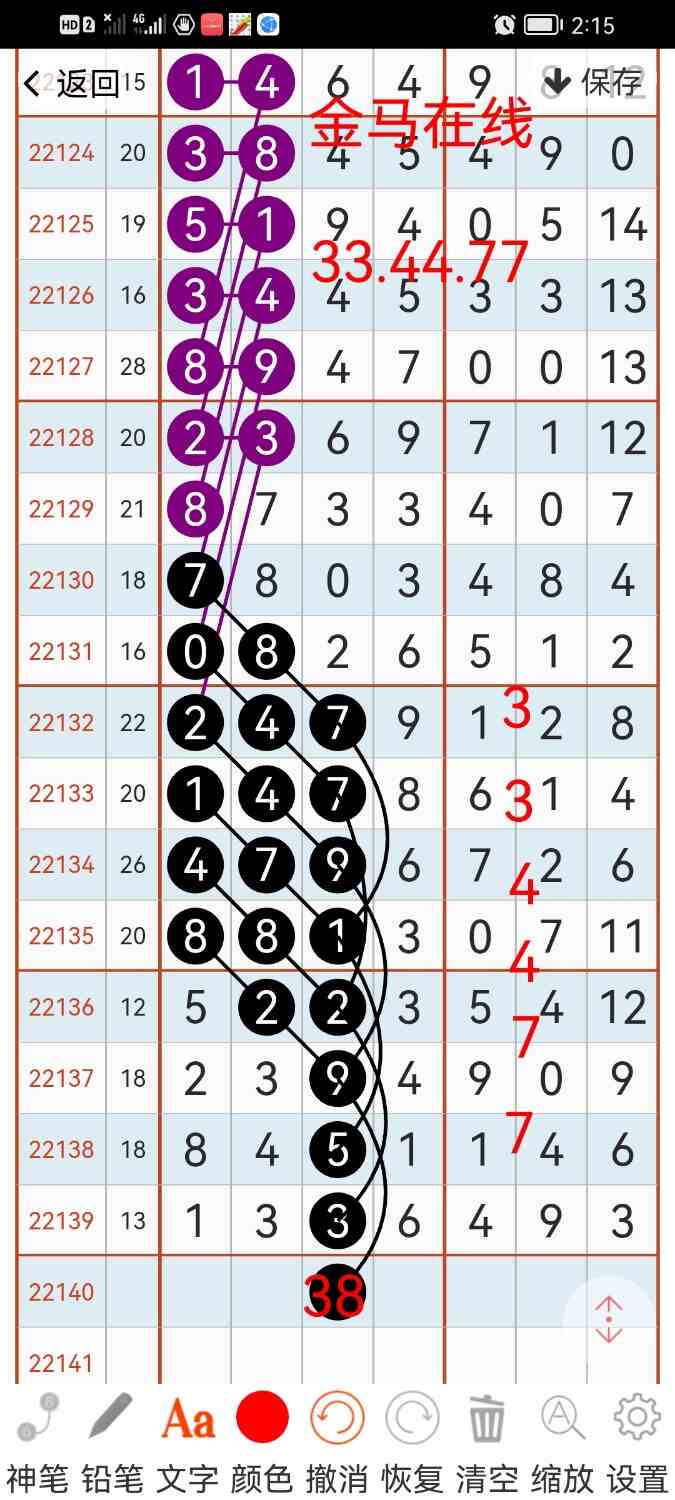Clear all drawings with 清空

coord(487,1440)
